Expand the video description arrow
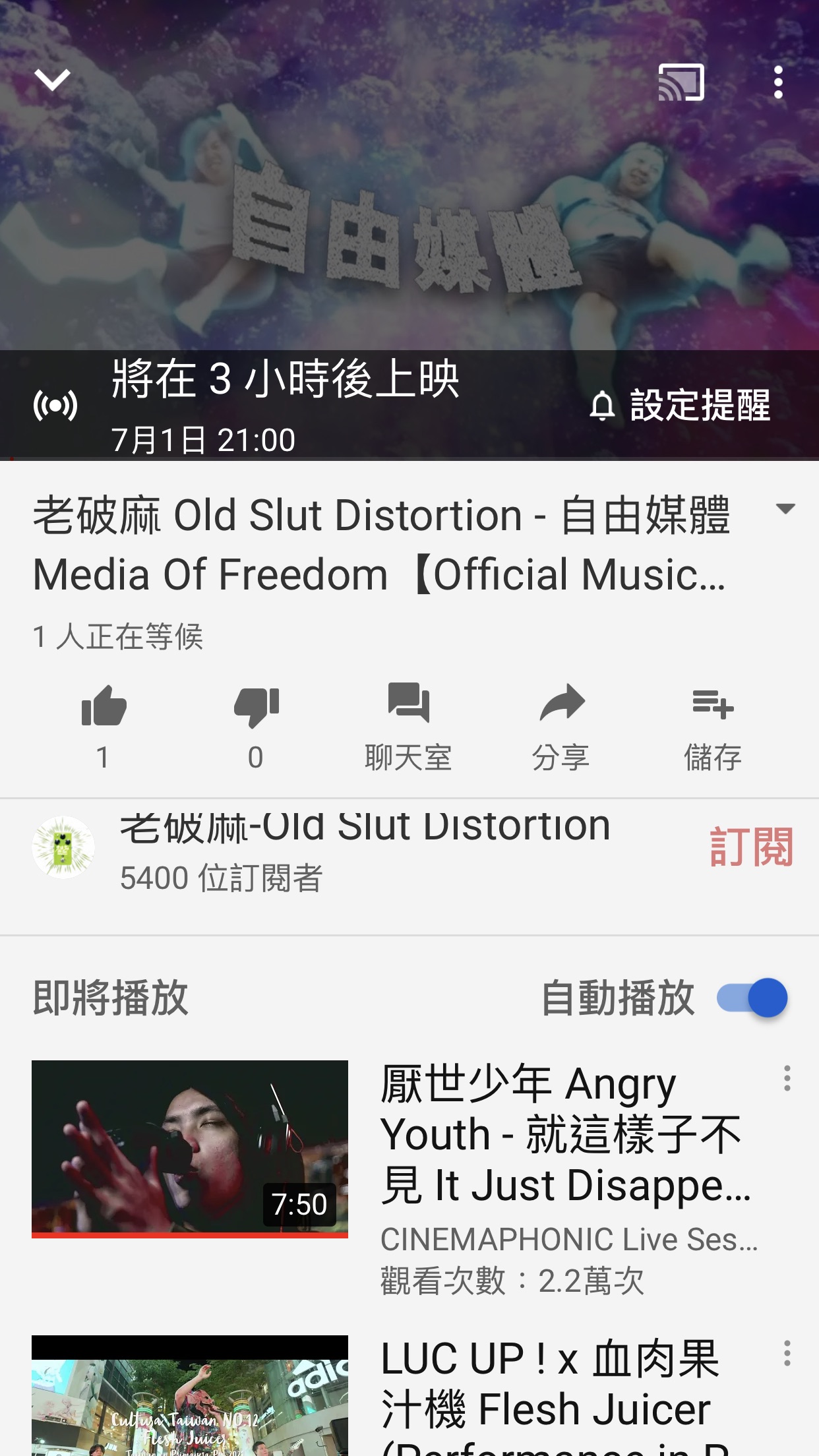Image resolution: width=819 pixels, height=1456 pixels. click(785, 508)
